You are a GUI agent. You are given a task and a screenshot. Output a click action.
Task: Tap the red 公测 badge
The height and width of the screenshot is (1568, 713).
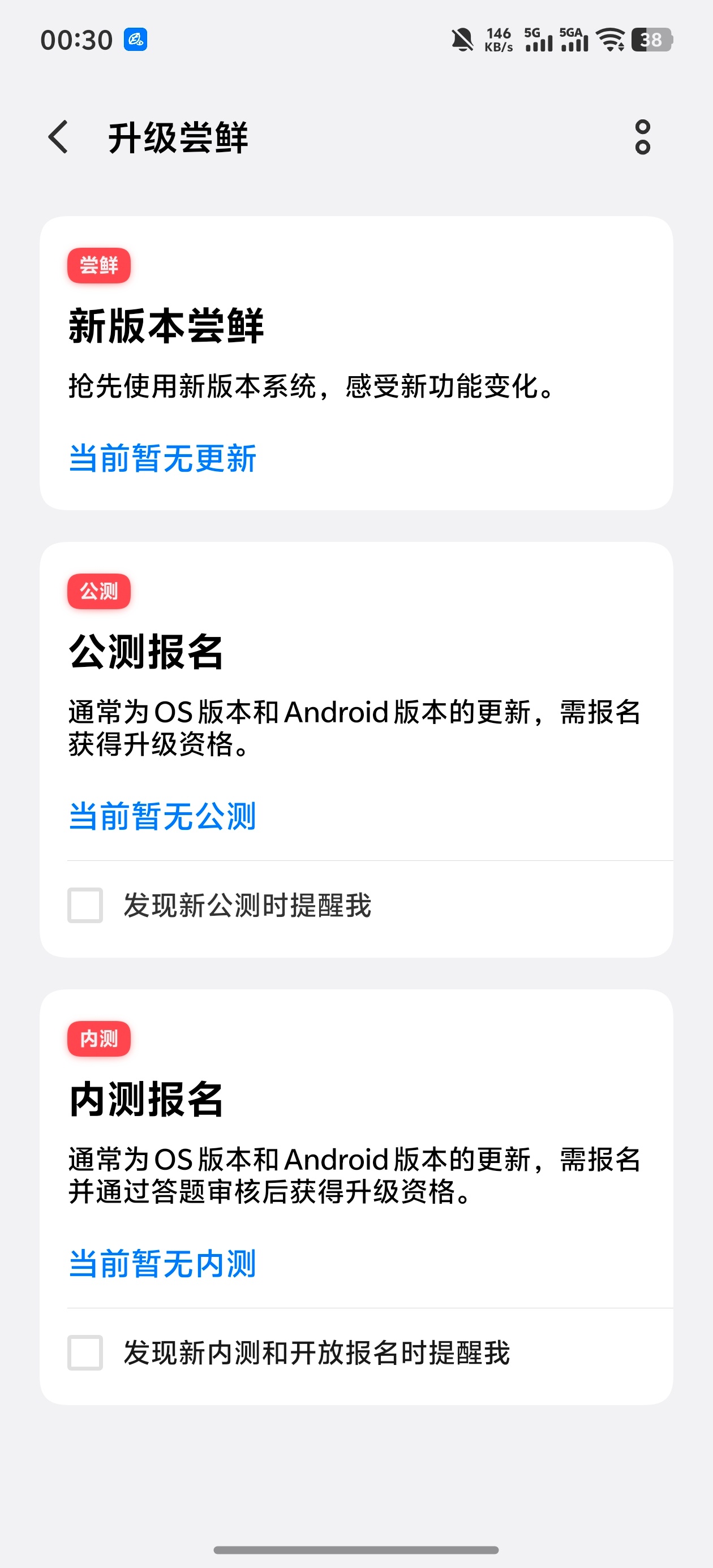click(98, 591)
